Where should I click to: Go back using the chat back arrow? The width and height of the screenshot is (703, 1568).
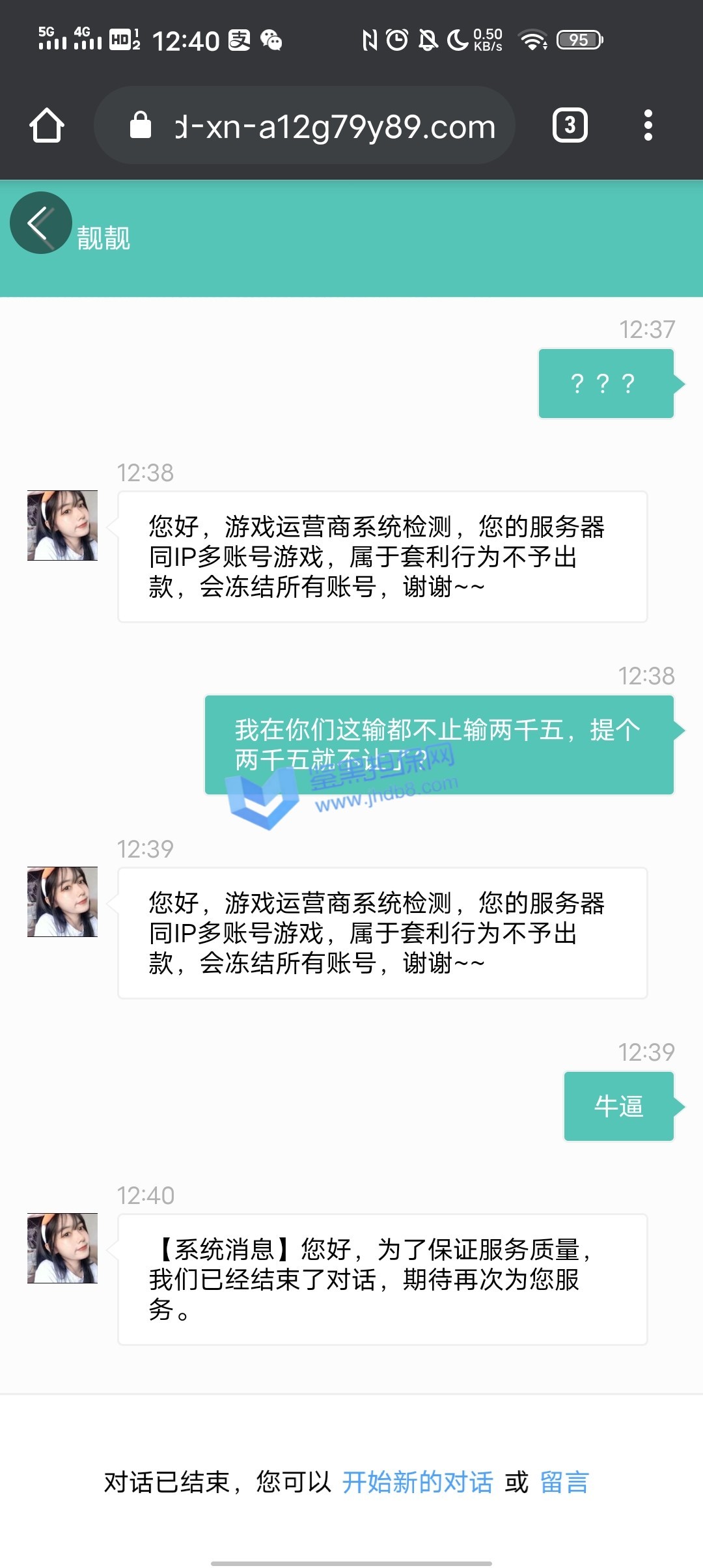coord(40,223)
